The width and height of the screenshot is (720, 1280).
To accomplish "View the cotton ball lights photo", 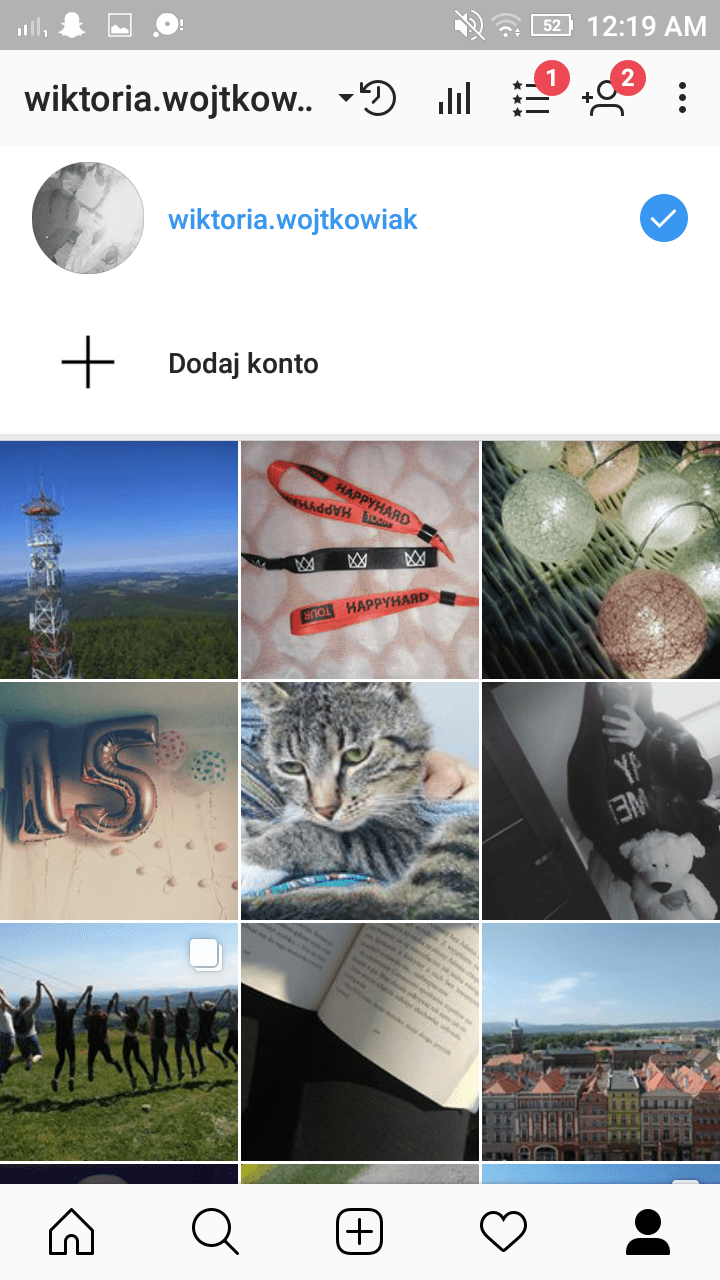I will coord(601,560).
